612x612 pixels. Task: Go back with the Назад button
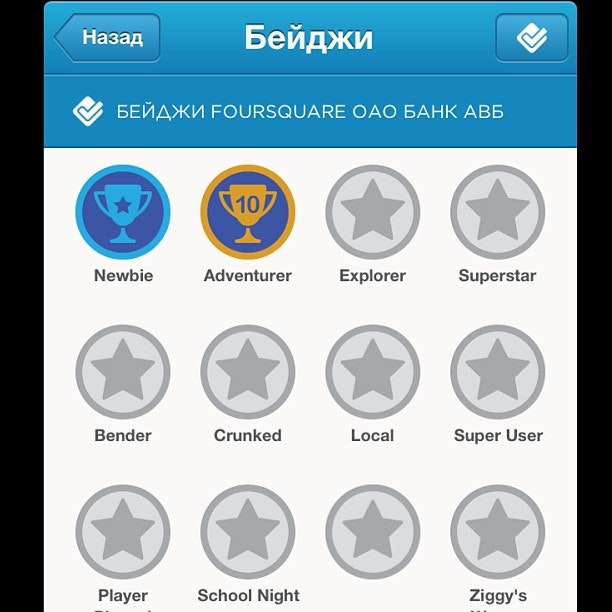tap(108, 38)
